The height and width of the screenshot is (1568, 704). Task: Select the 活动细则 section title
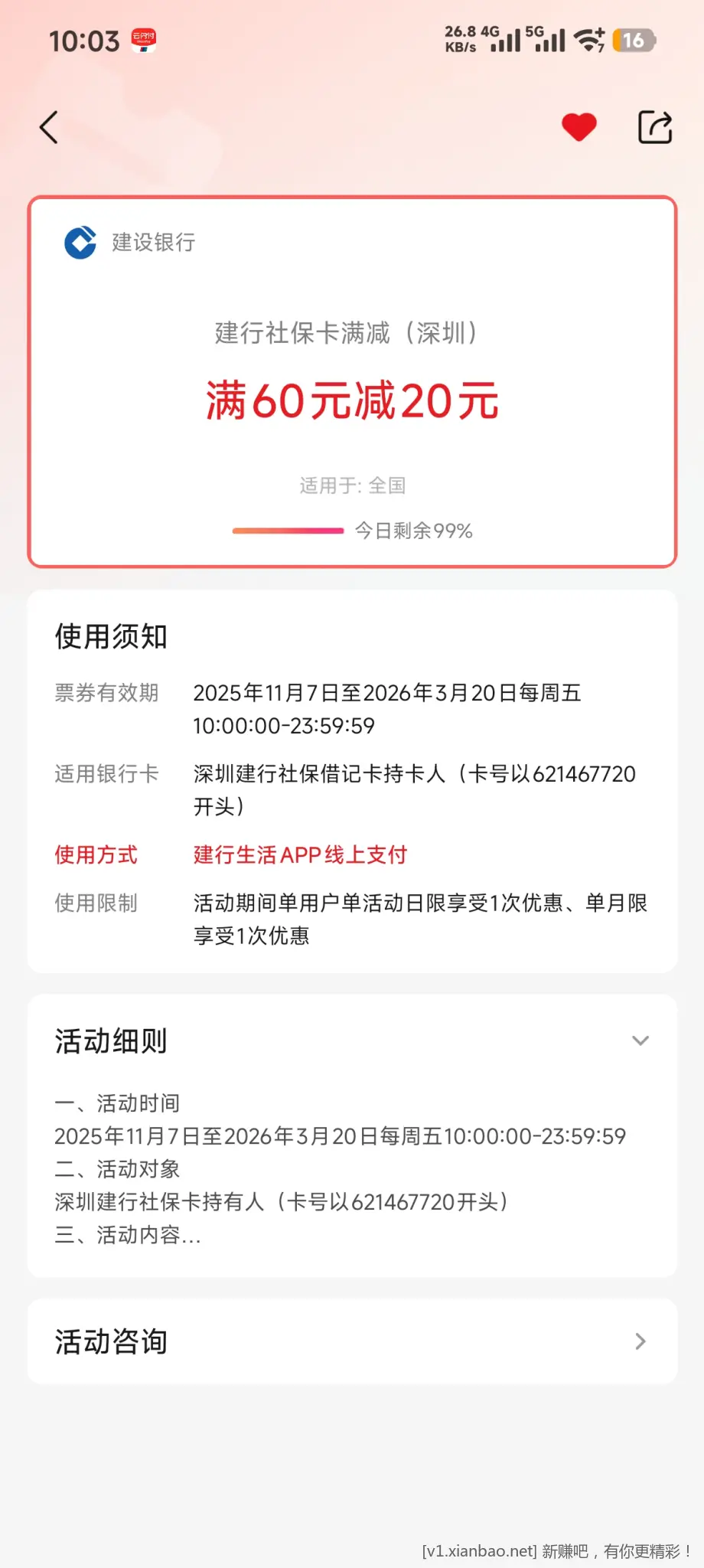pos(110,1040)
